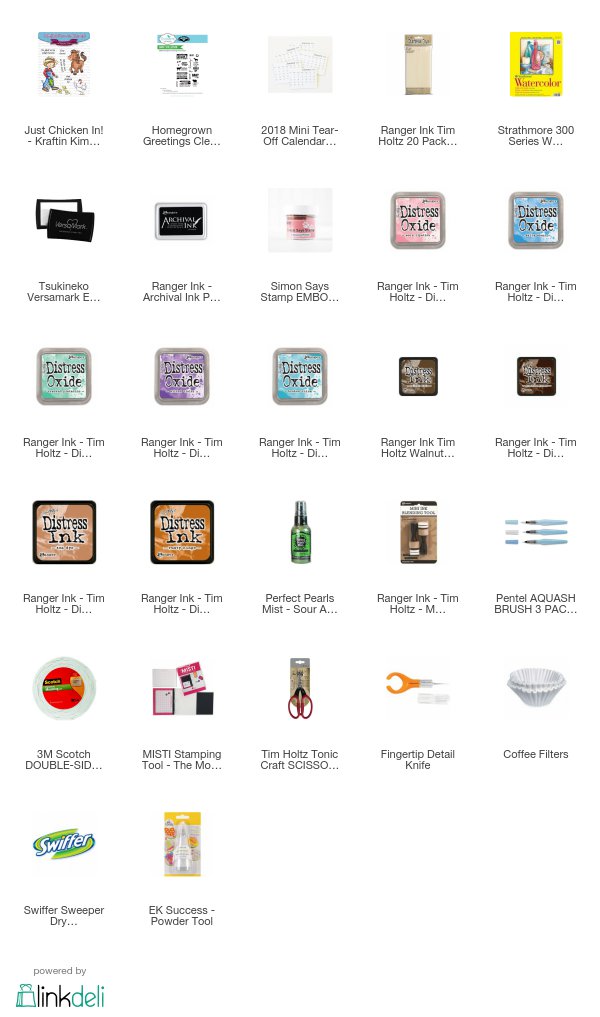This screenshot has height=1017, width=600.
Task: View the MISTI Stamping Tool product
Action: click(182, 689)
